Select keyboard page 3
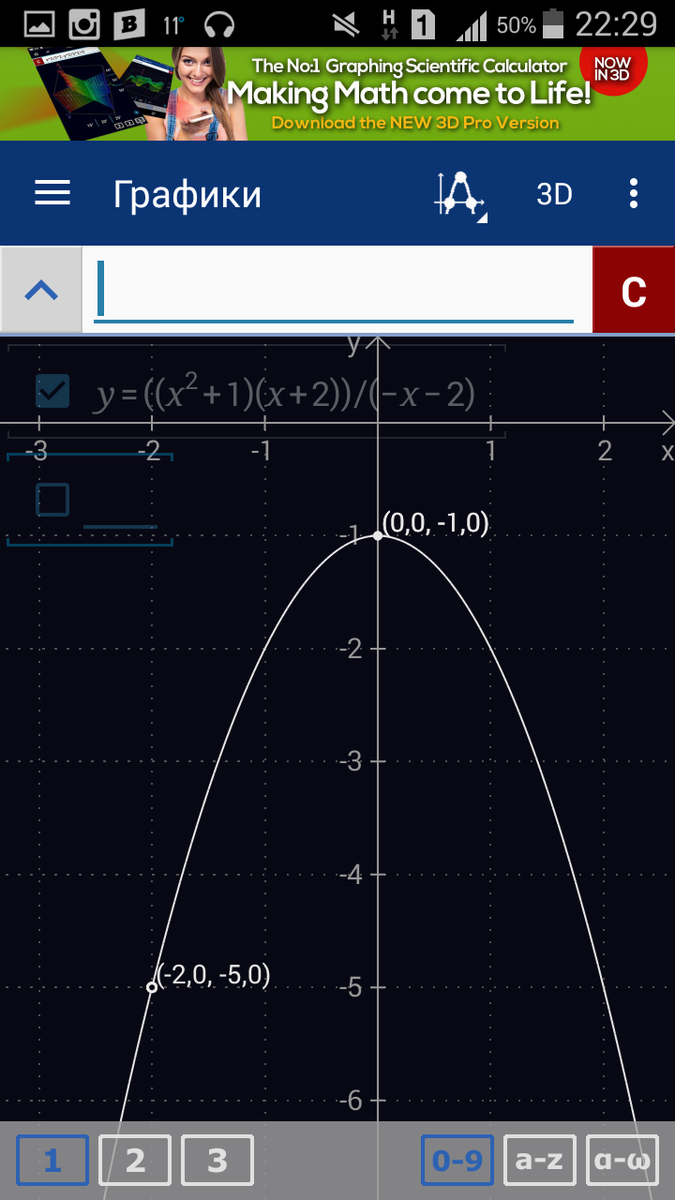This screenshot has height=1200, width=675. (x=218, y=1160)
